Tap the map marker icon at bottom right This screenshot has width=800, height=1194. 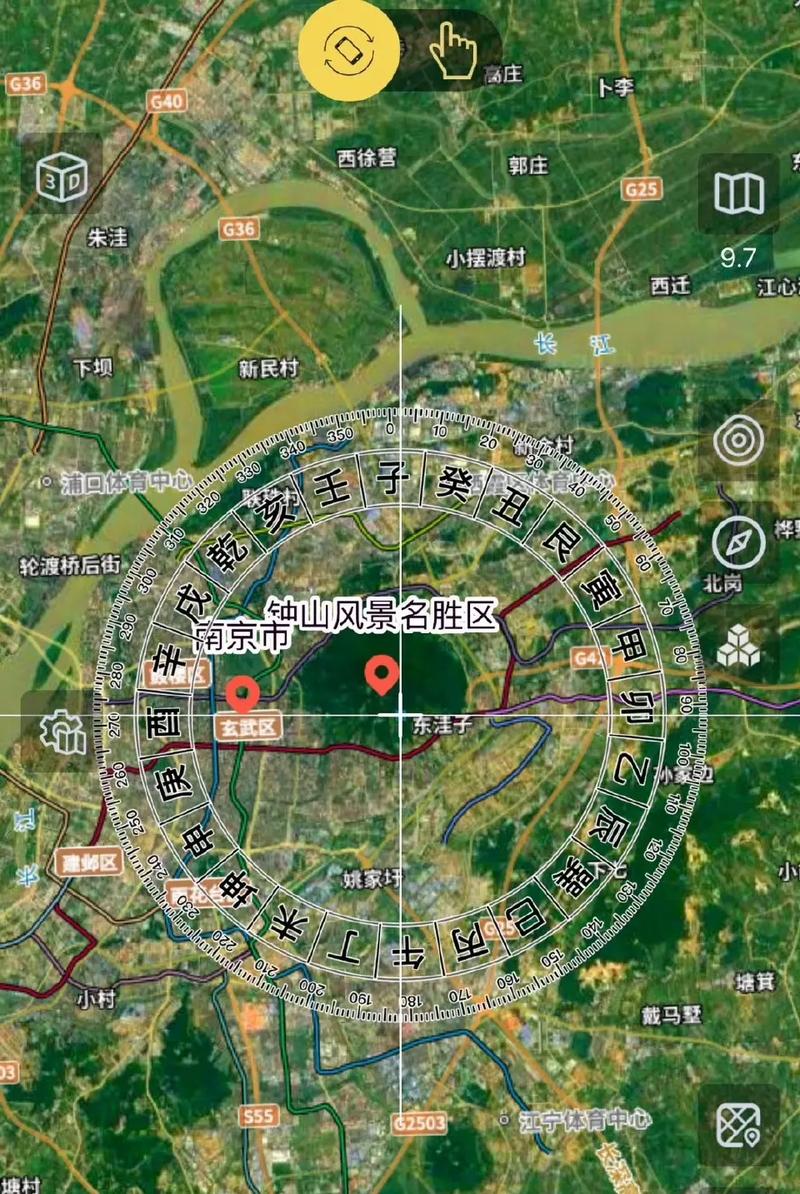[738, 1126]
